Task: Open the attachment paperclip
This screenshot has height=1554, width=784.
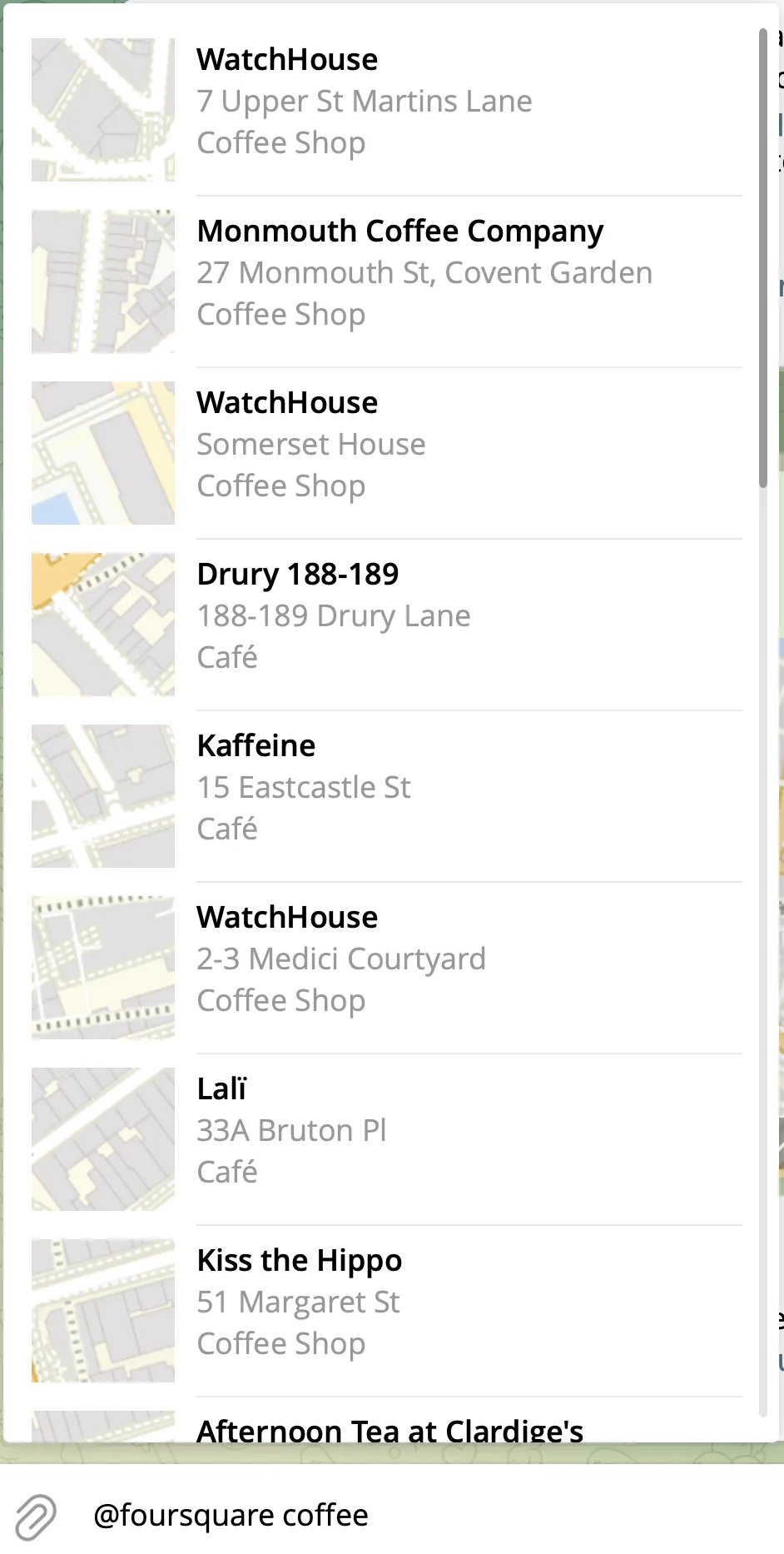Action: point(36,1517)
